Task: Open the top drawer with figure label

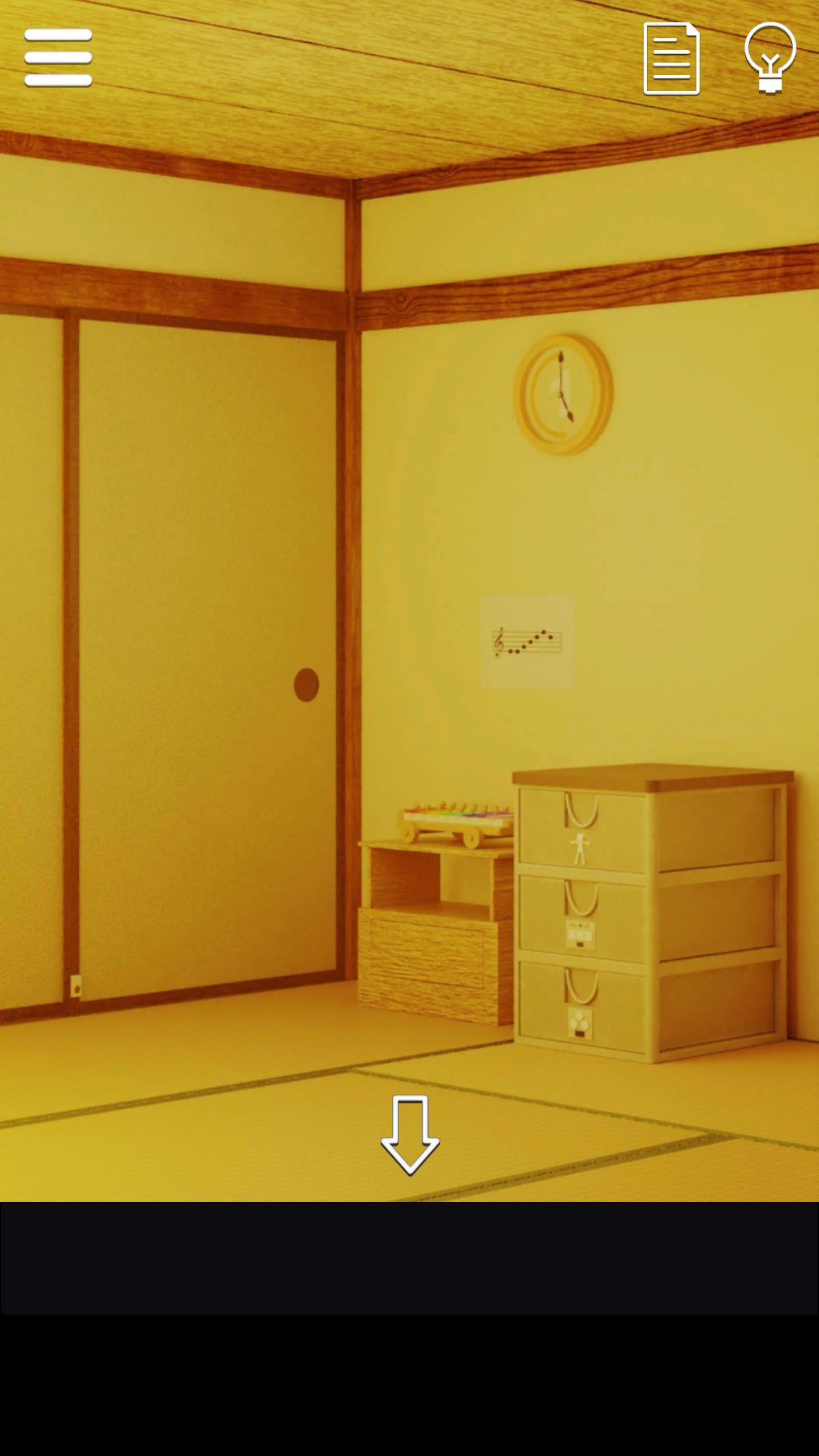Action: tap(582, 830)
